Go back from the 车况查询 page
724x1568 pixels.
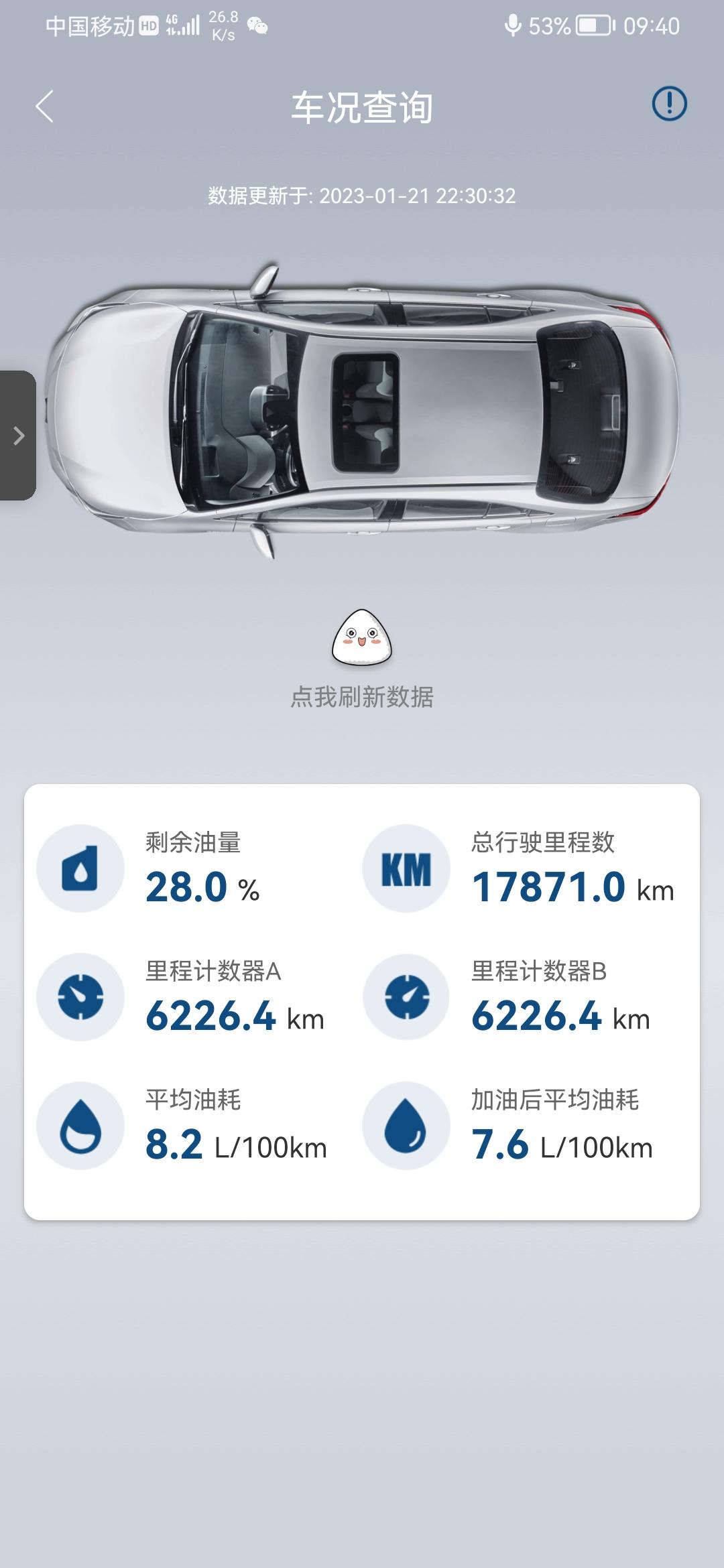44,107
